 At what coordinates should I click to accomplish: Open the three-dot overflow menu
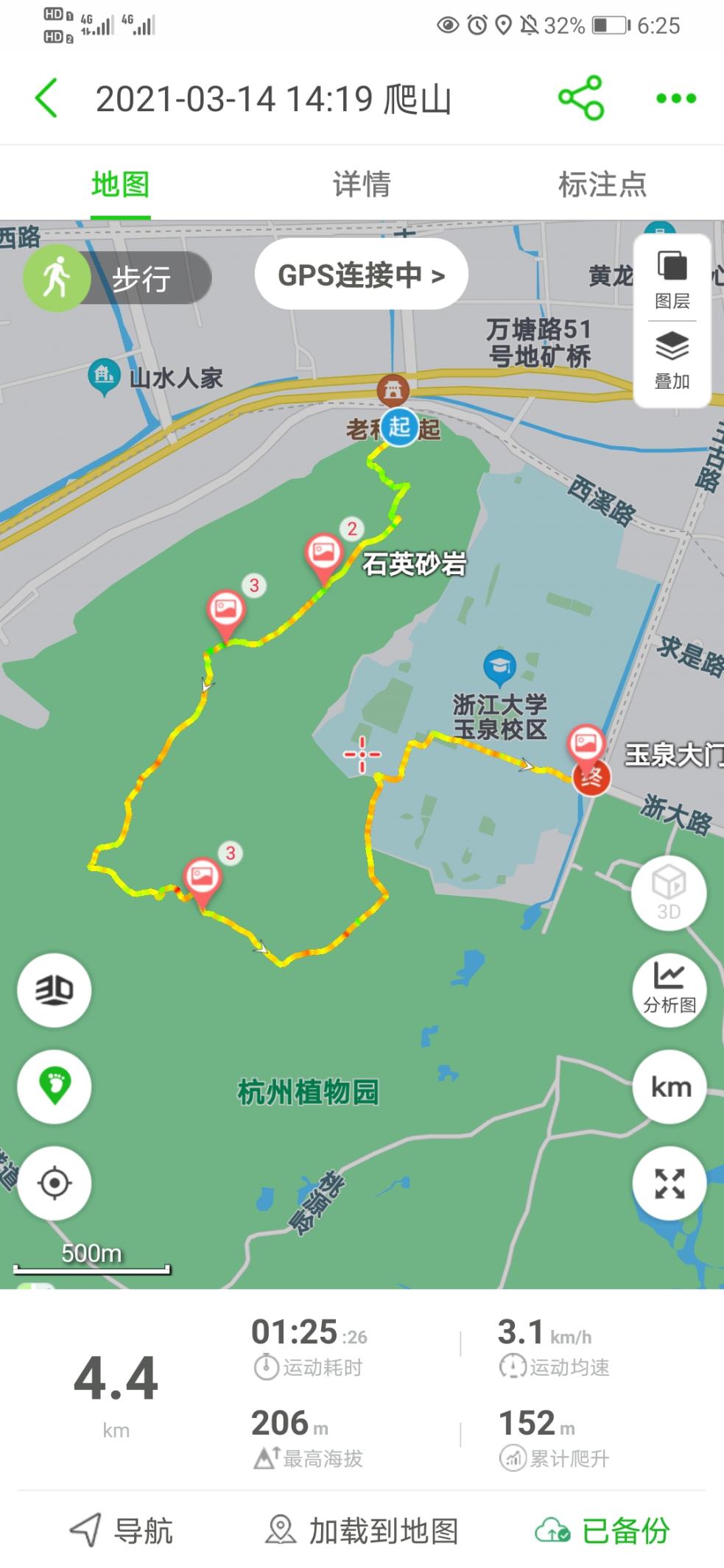(675, 99)
